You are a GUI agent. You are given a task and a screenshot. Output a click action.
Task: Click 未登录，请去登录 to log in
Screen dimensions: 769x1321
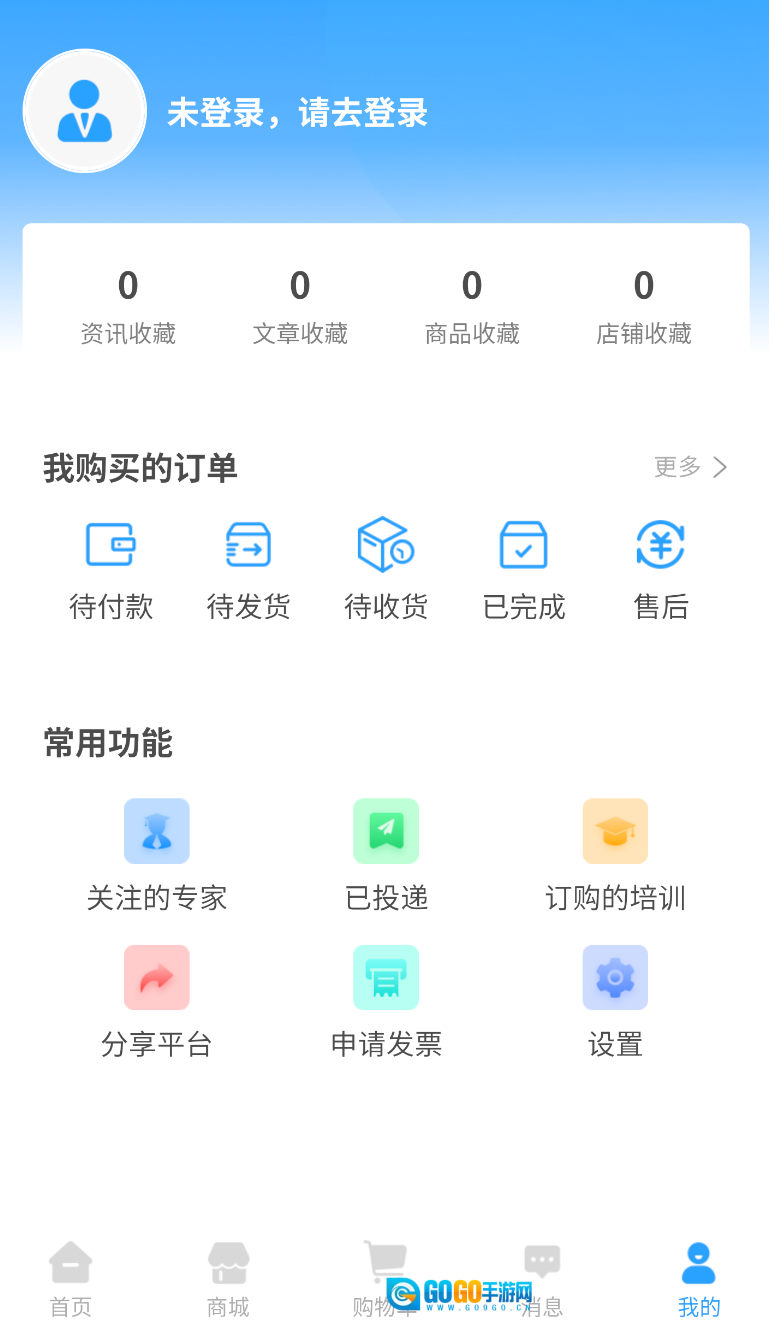click(x=297, y=113)
